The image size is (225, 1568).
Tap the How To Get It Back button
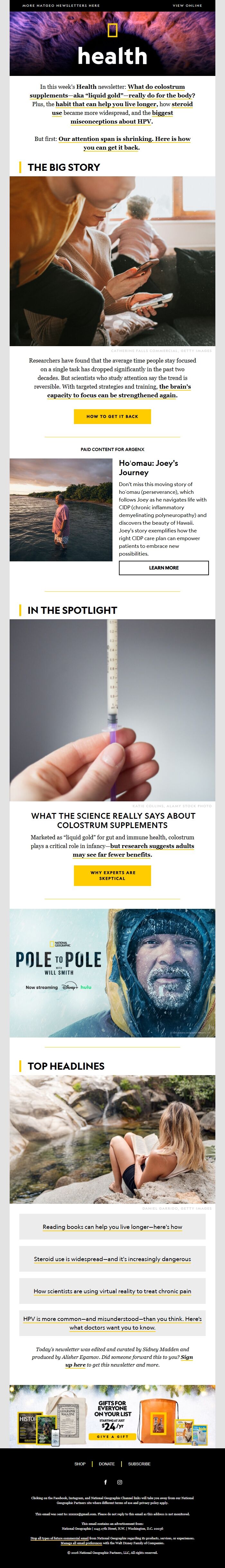113,416
